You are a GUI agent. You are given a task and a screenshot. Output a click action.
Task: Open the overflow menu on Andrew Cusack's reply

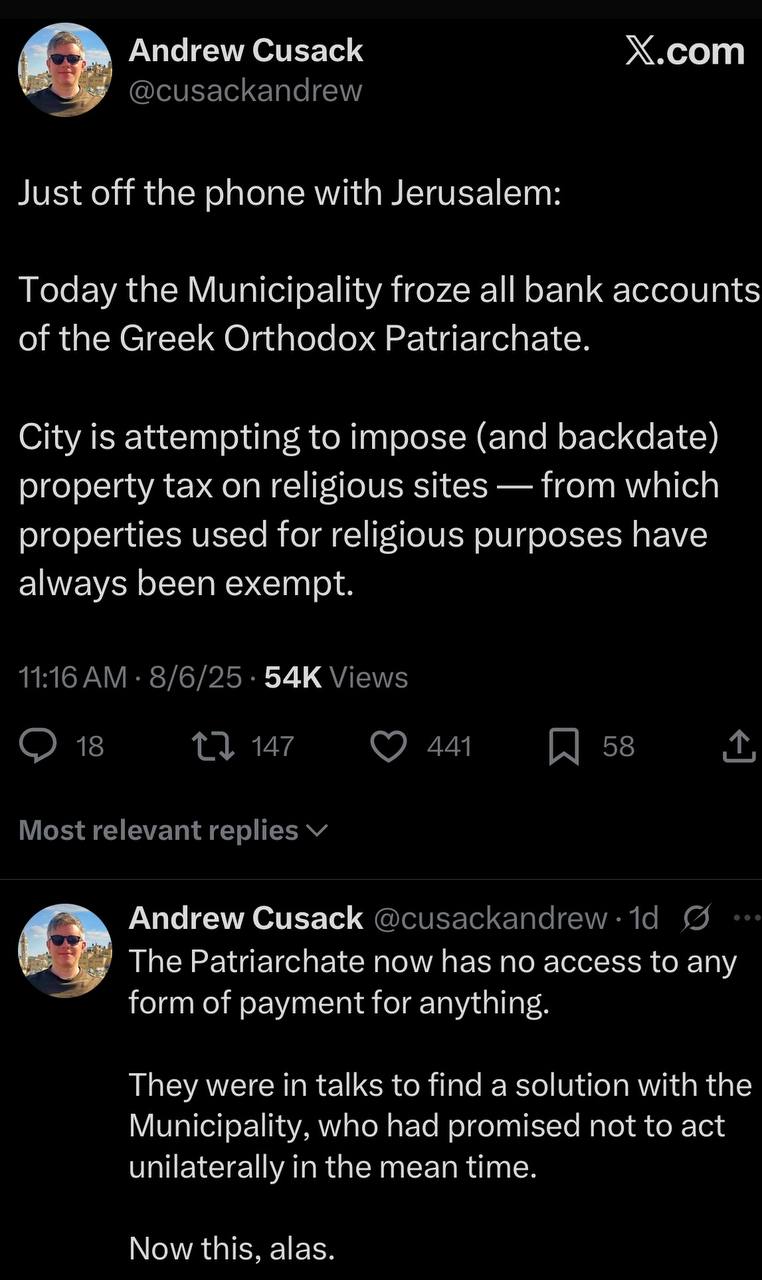746,917
